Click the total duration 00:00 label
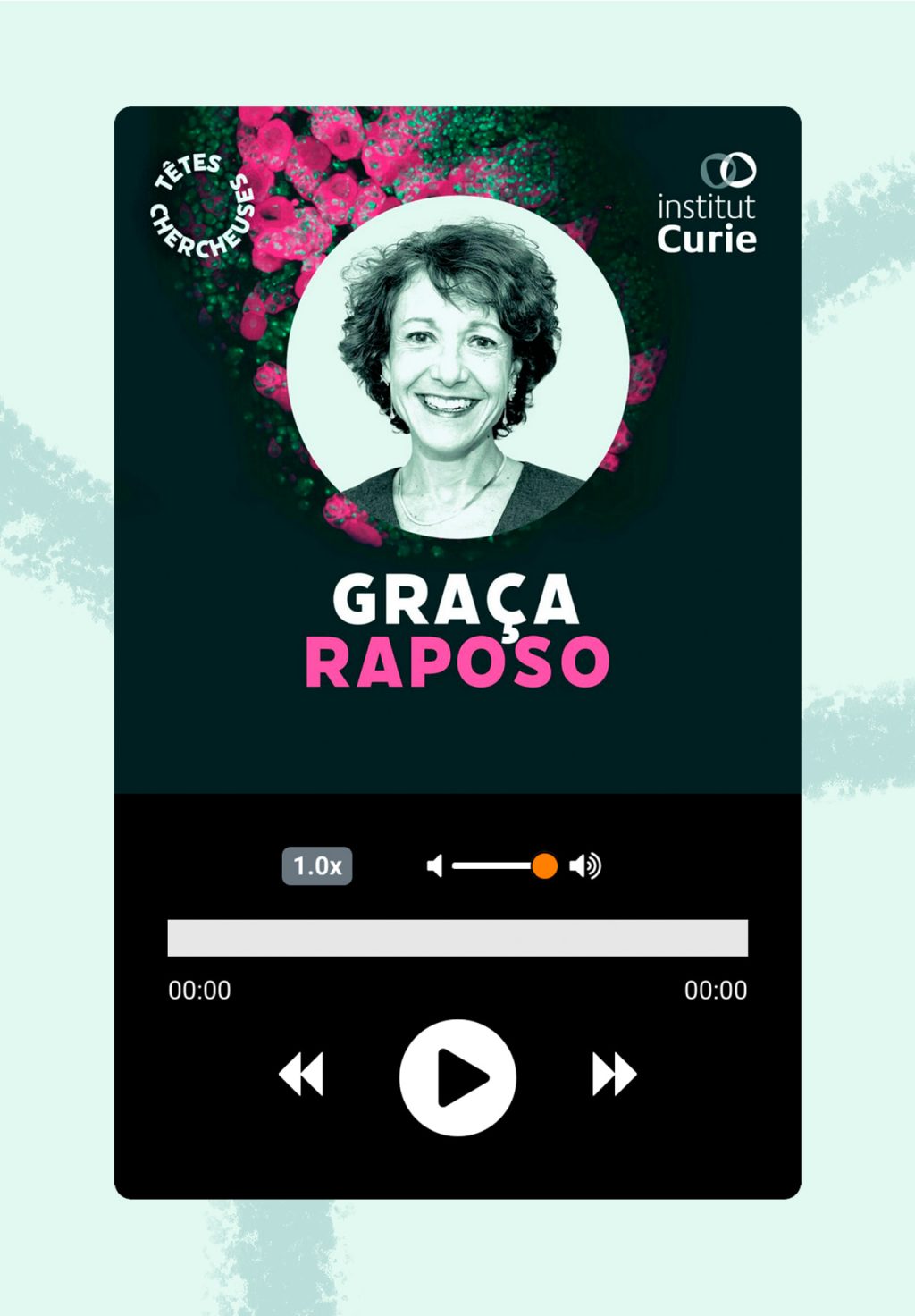The height and width of the screenshot is (1316, 915). 719,988
